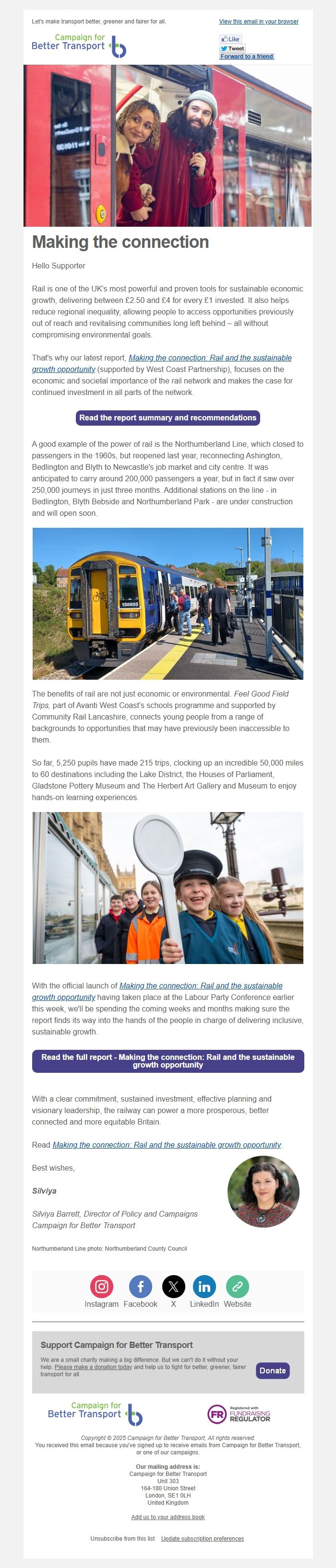Viewport: 336px width, 1568px height.
Task: Go to the Website link icon
Action: pyautogui.click(x=237, y=1286)
